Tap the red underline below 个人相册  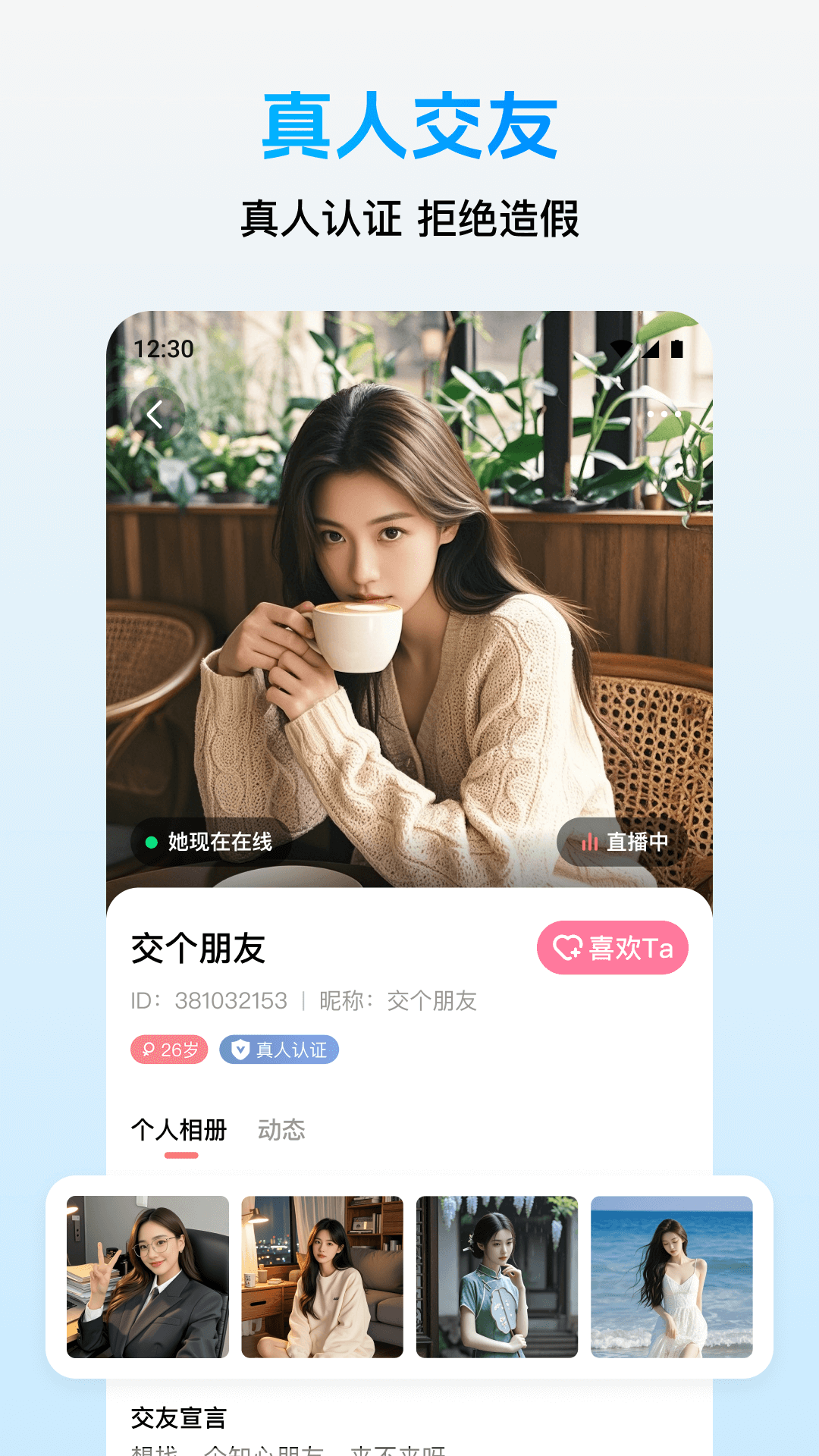[182, 1156]
